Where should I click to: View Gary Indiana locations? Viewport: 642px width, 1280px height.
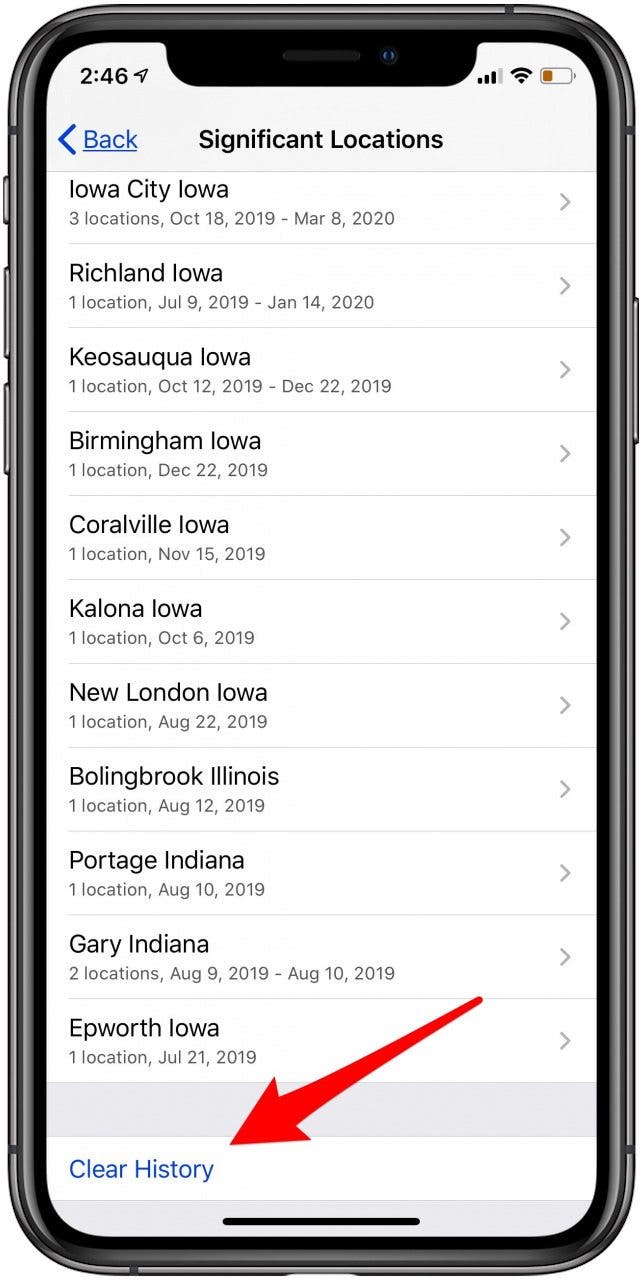coord(320,958)
